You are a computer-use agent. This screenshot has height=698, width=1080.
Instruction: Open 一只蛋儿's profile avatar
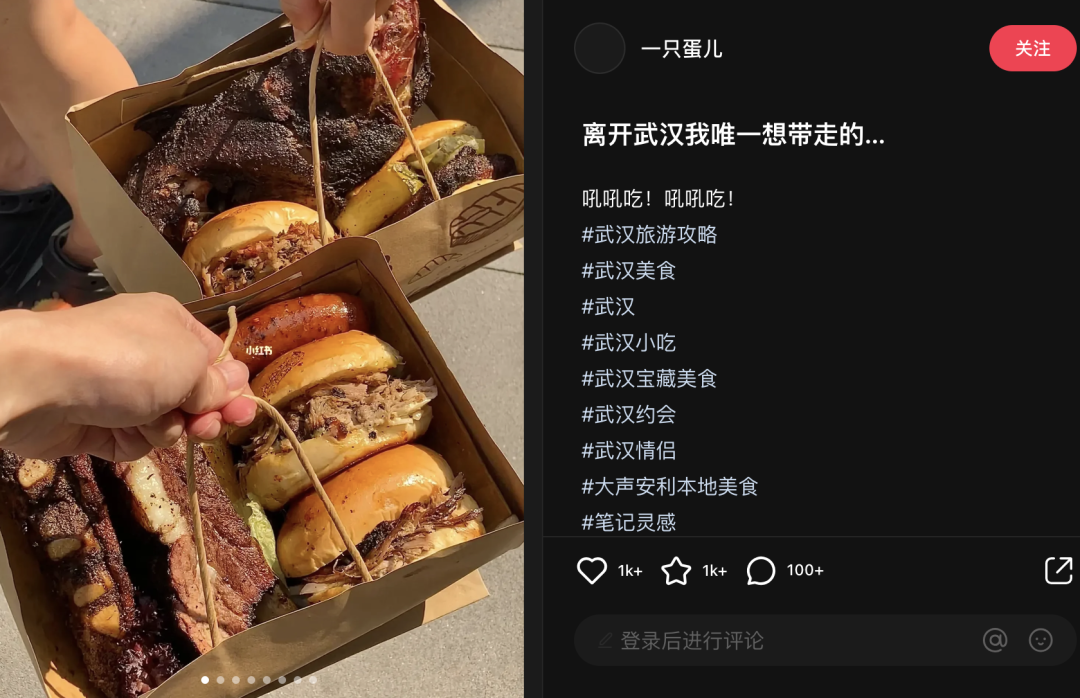point(600,48)
